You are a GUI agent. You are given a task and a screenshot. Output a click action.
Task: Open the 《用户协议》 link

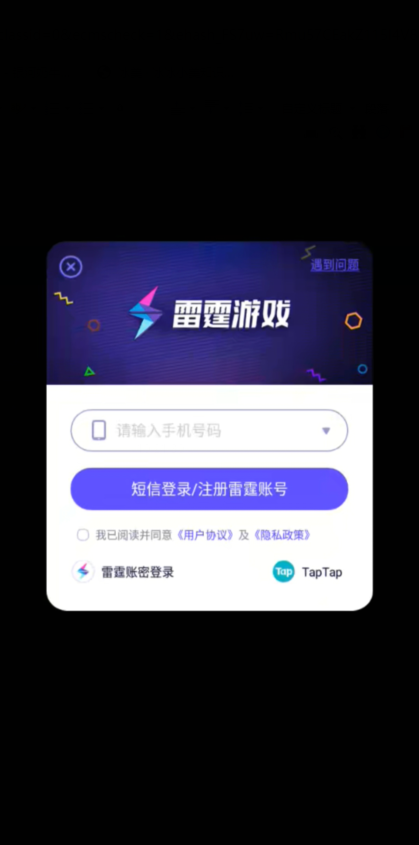click(206, 535)
